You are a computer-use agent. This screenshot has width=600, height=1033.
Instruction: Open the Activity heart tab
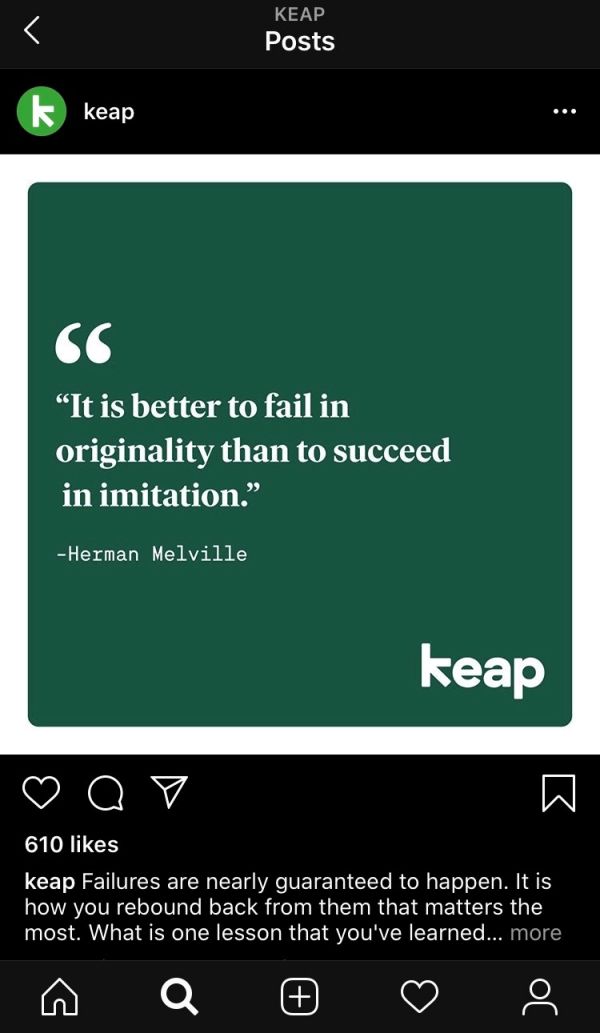[x=420, y=997]
